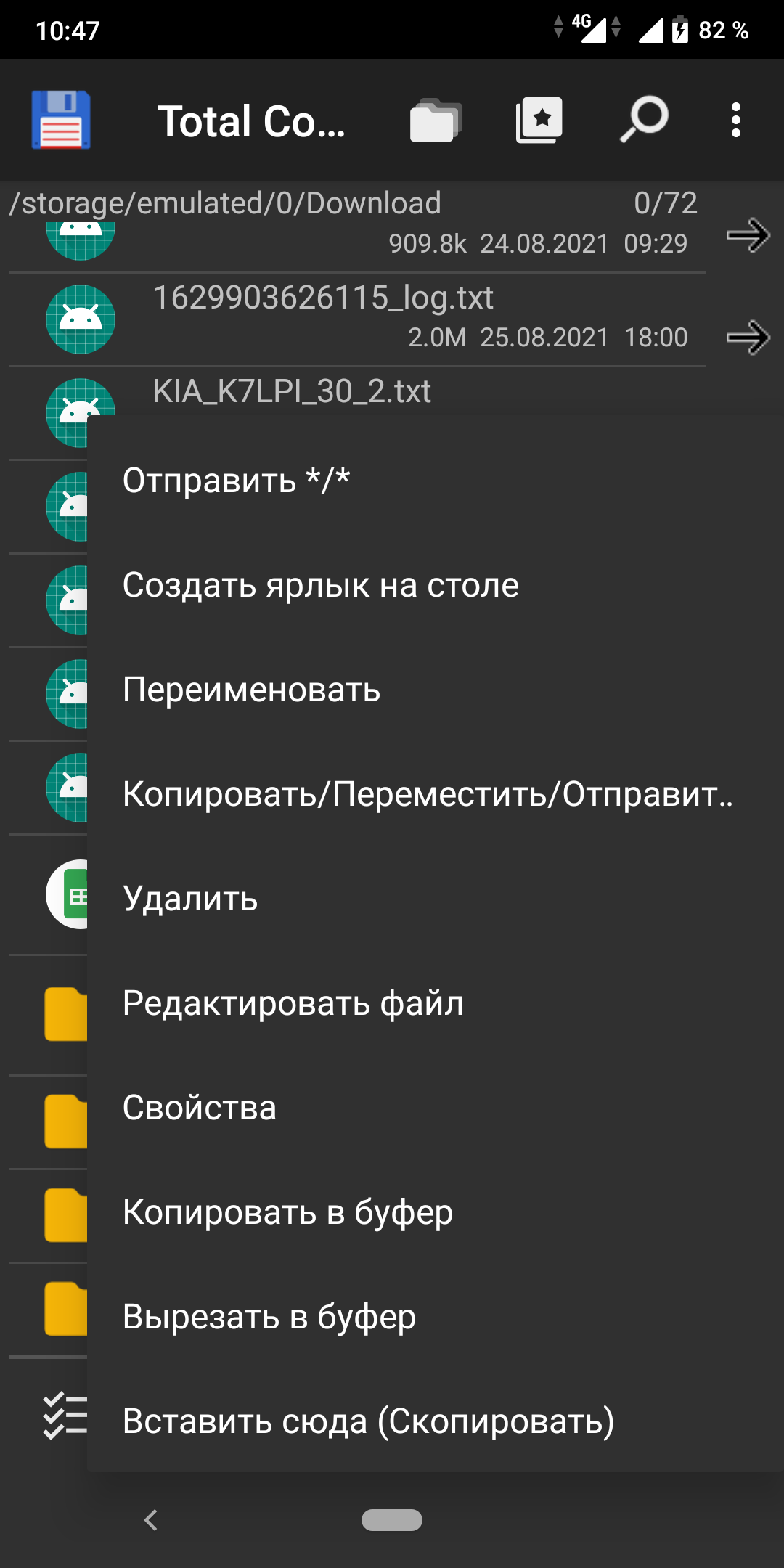Select "Отправить */*" from context menu
784x1568 pixels.
(236, 481)
